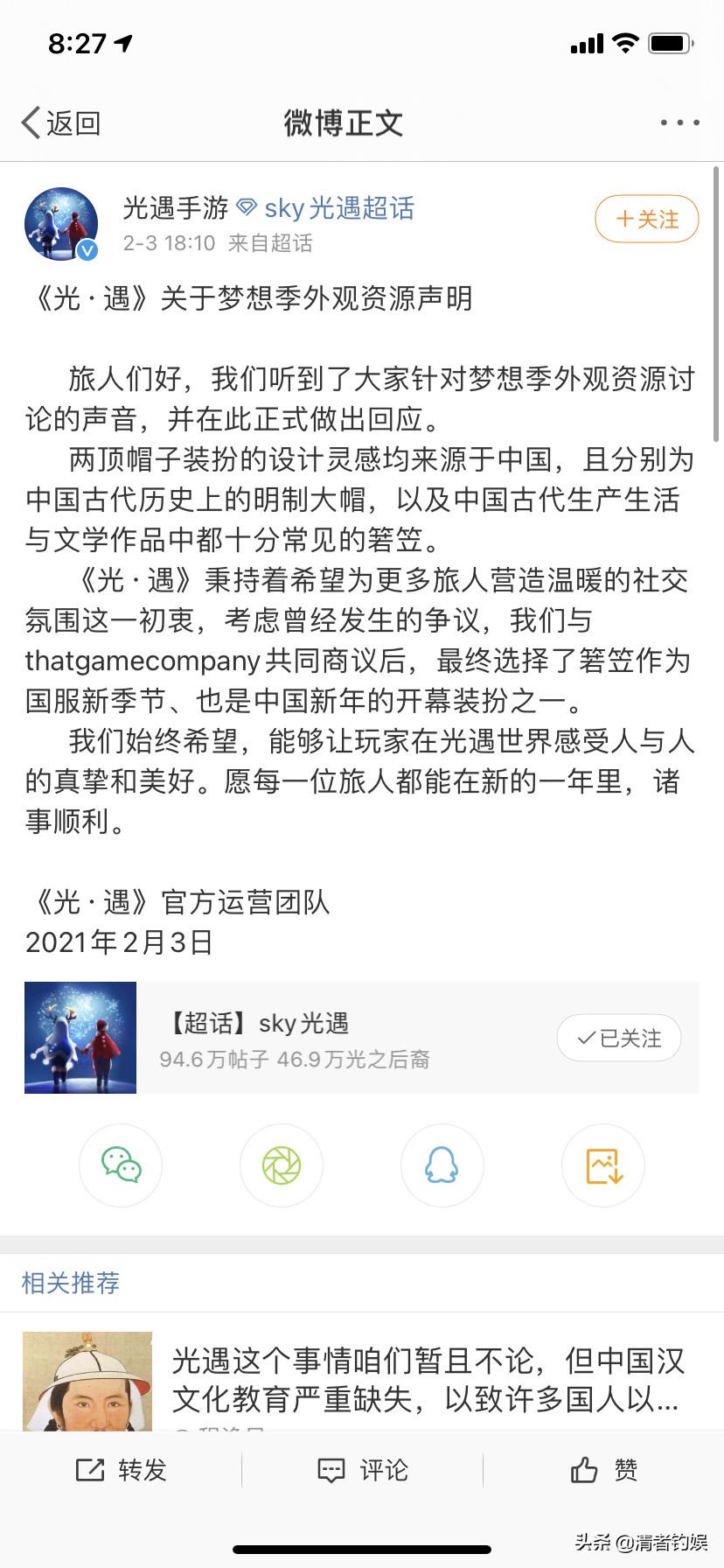Share the post to Moments via green aperture icon
The width and height of the screenshot is (724, 1568).
tap(281, 1165)
